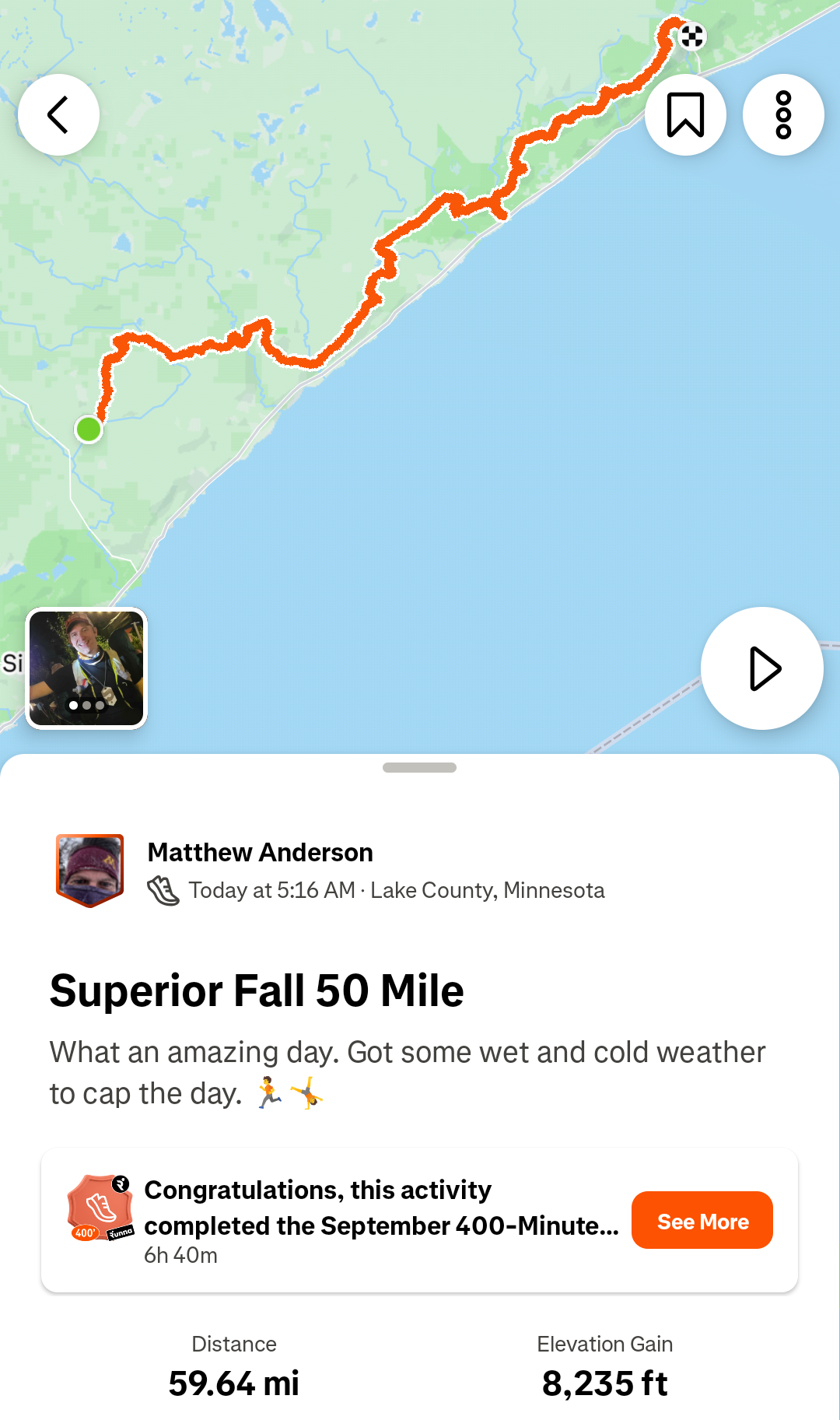
Task: Open the September 400-Minute challenge card
Action: (419, 1220)
